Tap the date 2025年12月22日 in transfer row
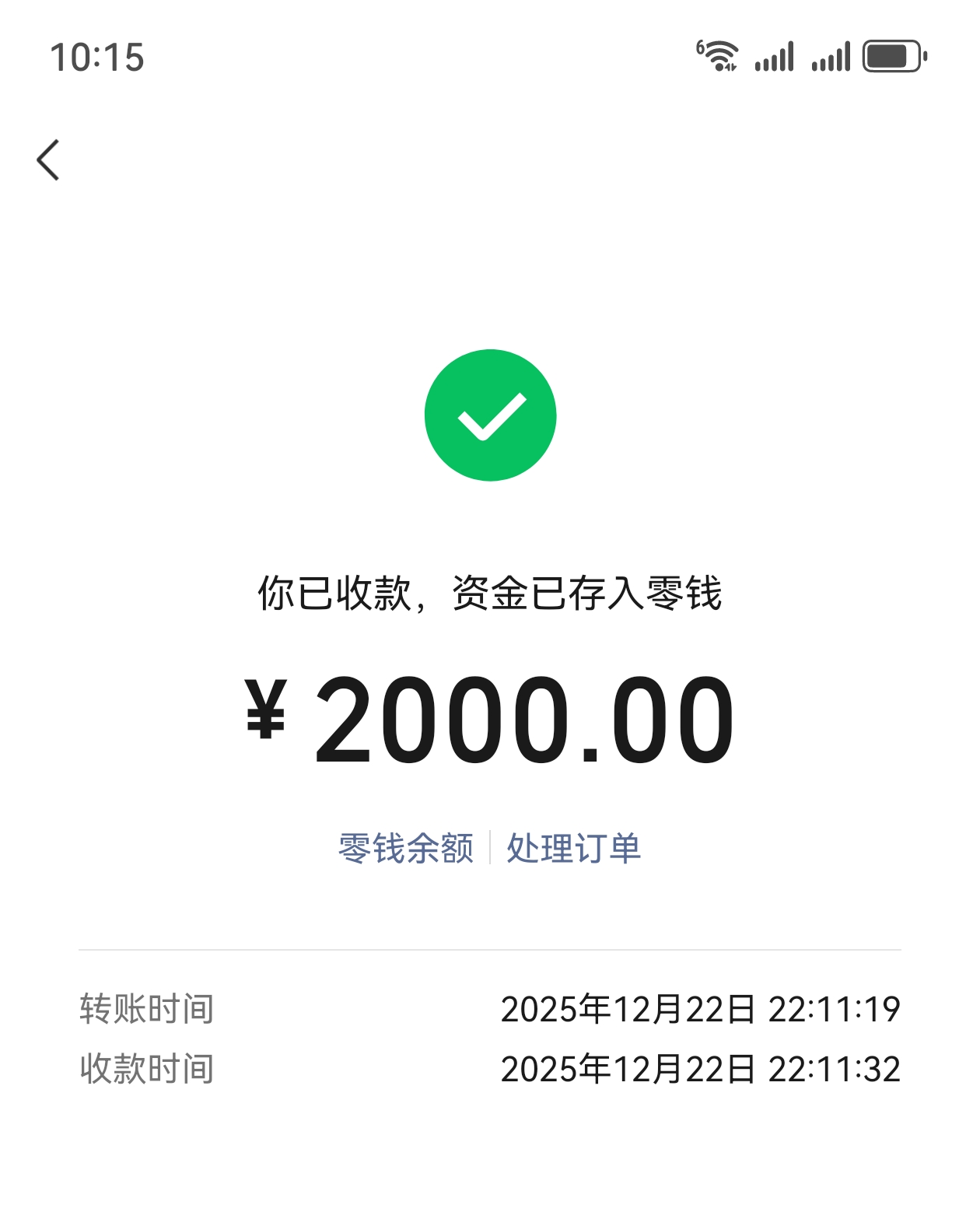Image resolution: width=980 pixels, height=1205 pixels. (x=630, y=1008)
